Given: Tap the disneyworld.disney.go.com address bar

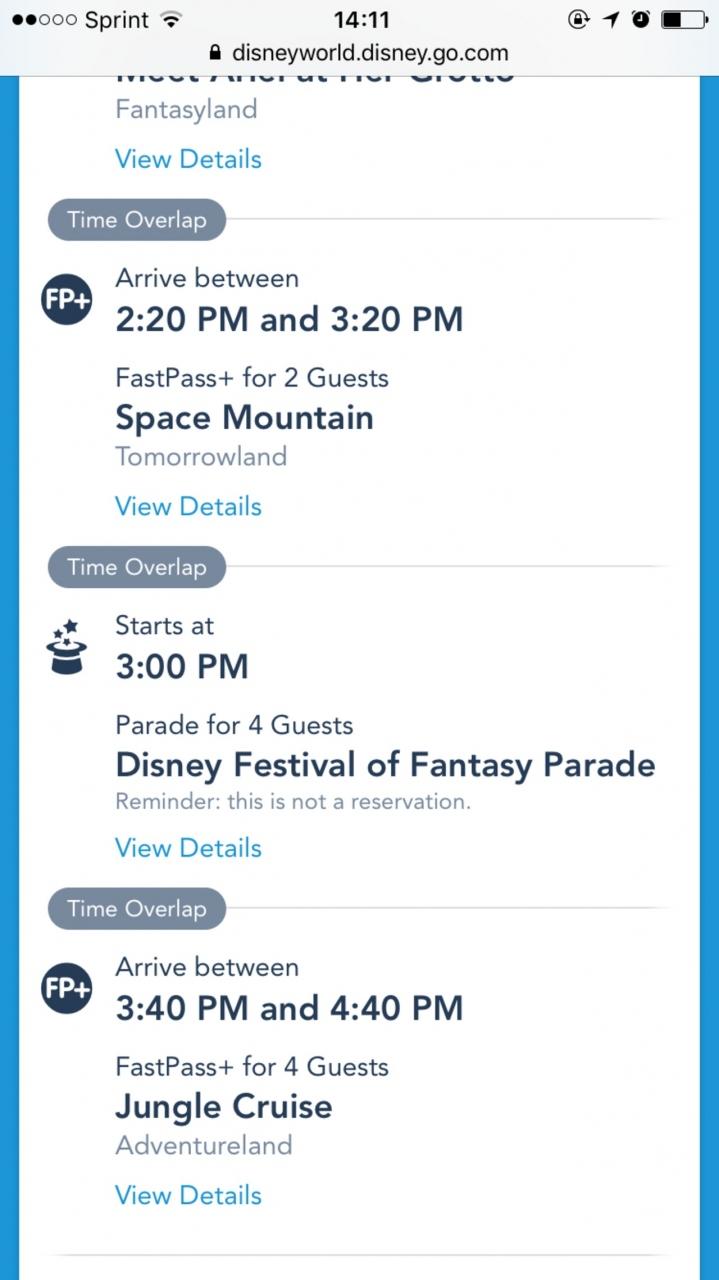Looking at the screenshot, I should pos(359,53).
